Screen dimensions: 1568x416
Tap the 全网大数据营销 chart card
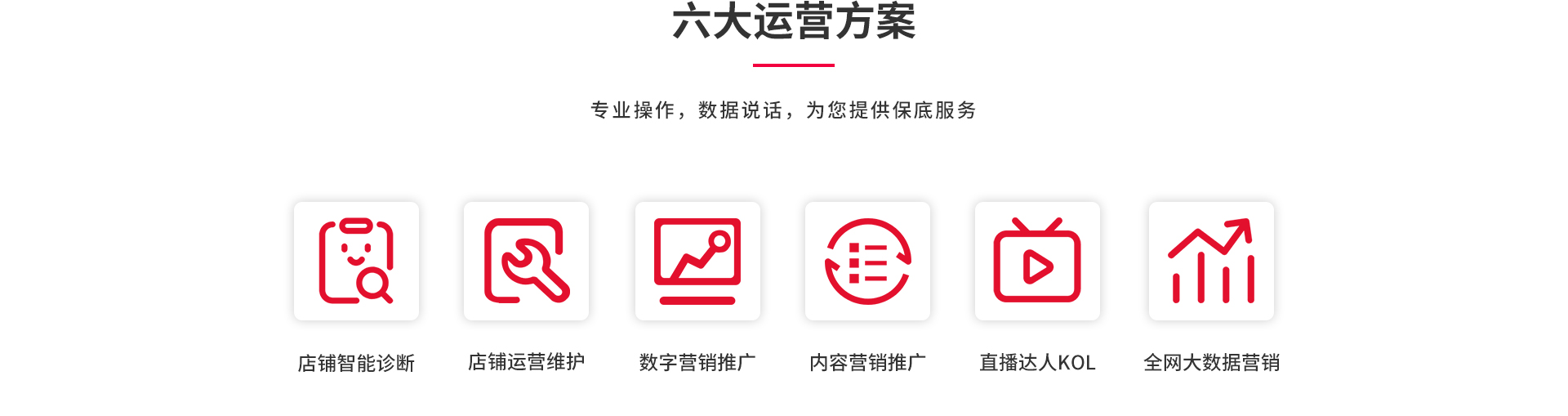tap(1211, 262)
